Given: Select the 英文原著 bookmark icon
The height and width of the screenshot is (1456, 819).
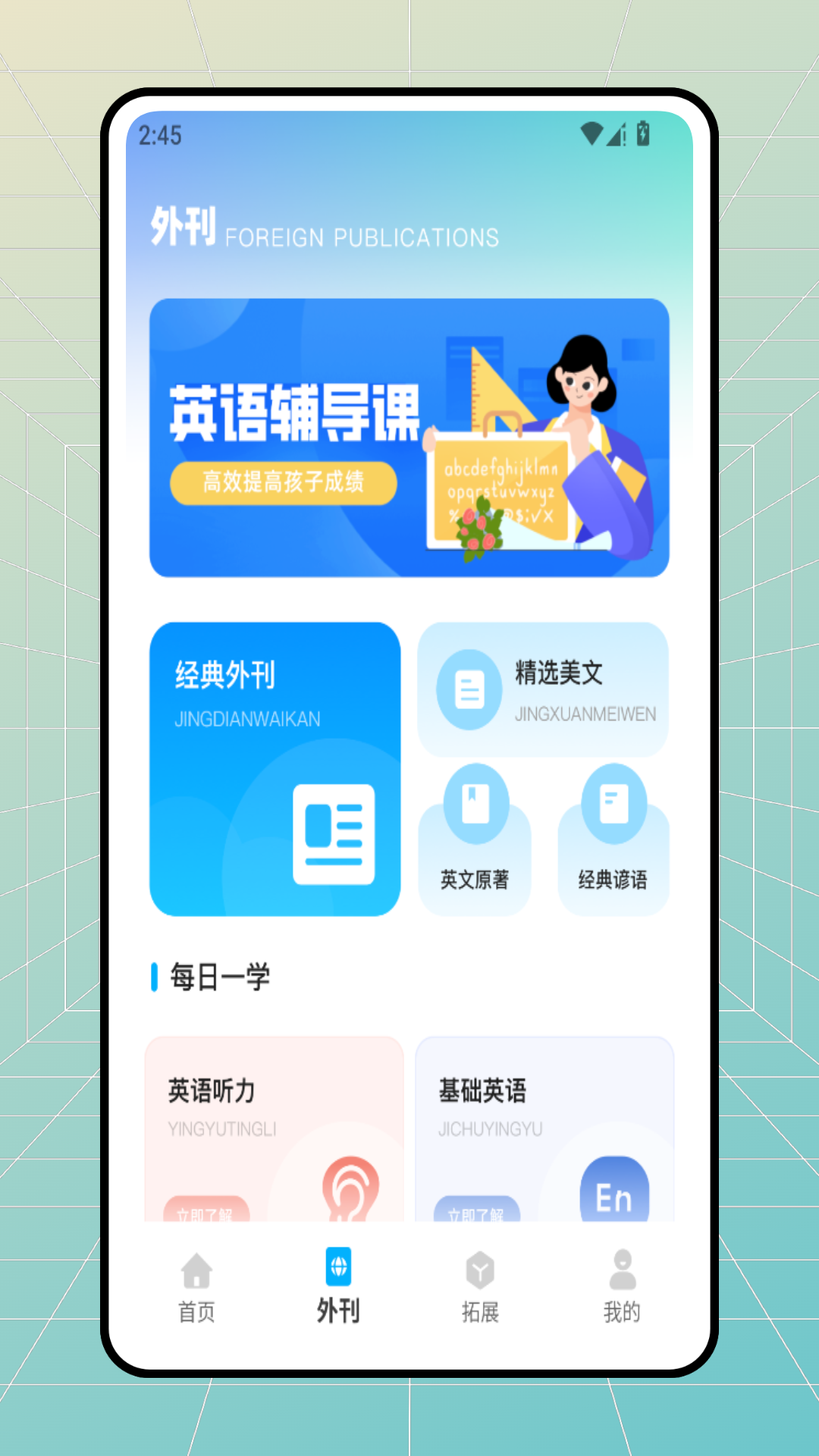Looking at the screenshot, I should pos(475,805).
